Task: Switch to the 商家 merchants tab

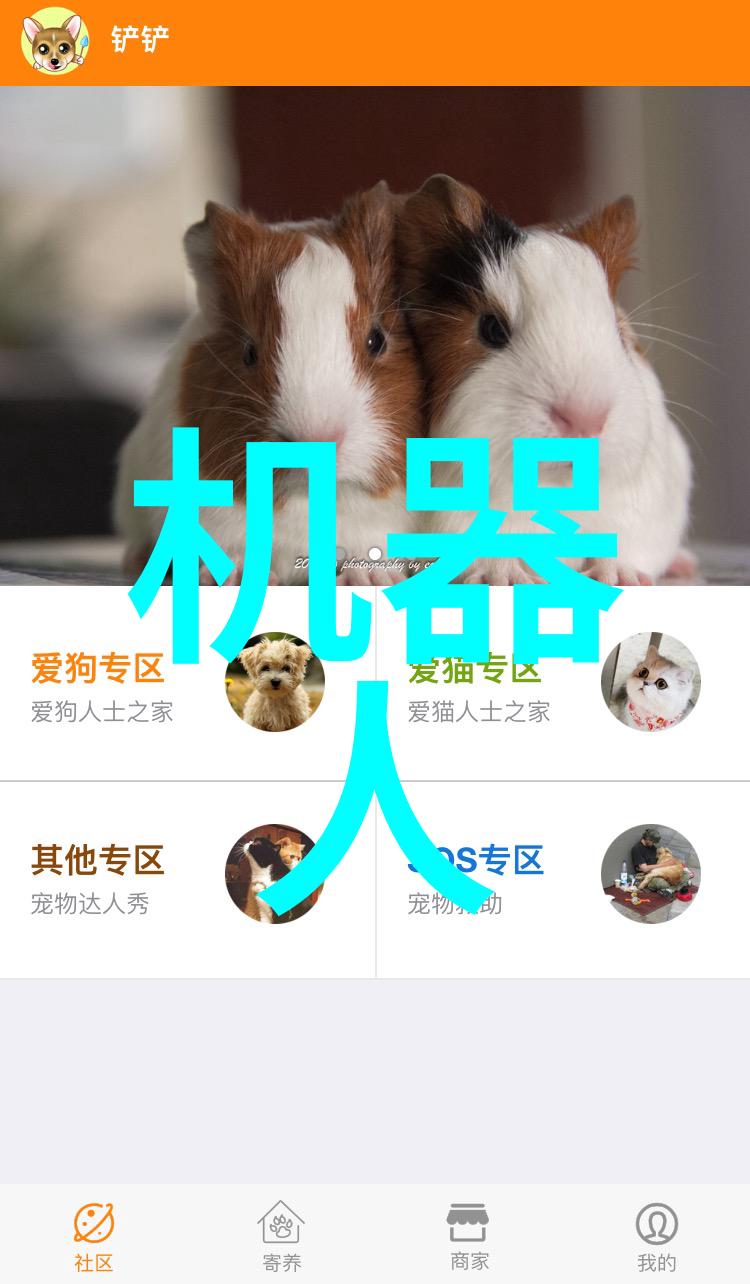Action: pyautogui.click(x=468, y=1236)
